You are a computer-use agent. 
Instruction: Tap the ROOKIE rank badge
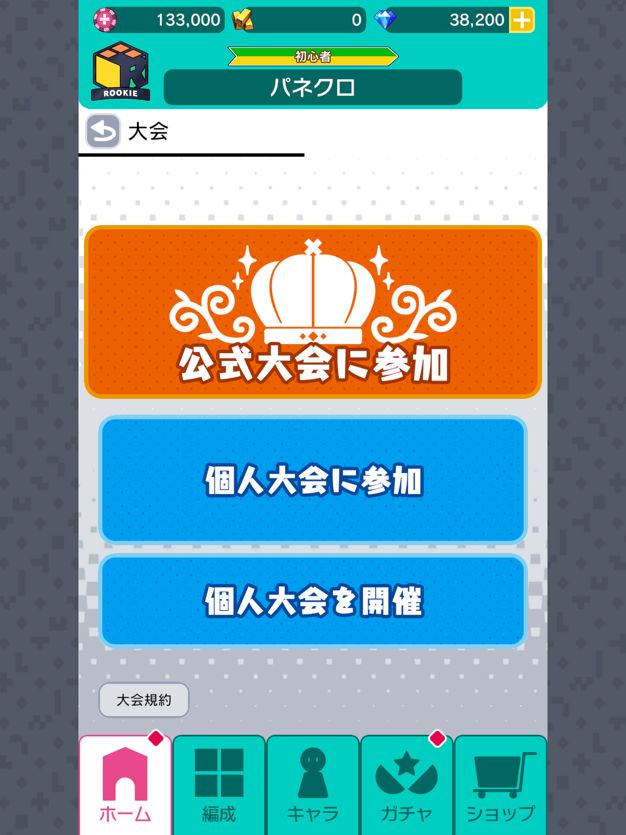pyautogui.click(x=119, y=72)
